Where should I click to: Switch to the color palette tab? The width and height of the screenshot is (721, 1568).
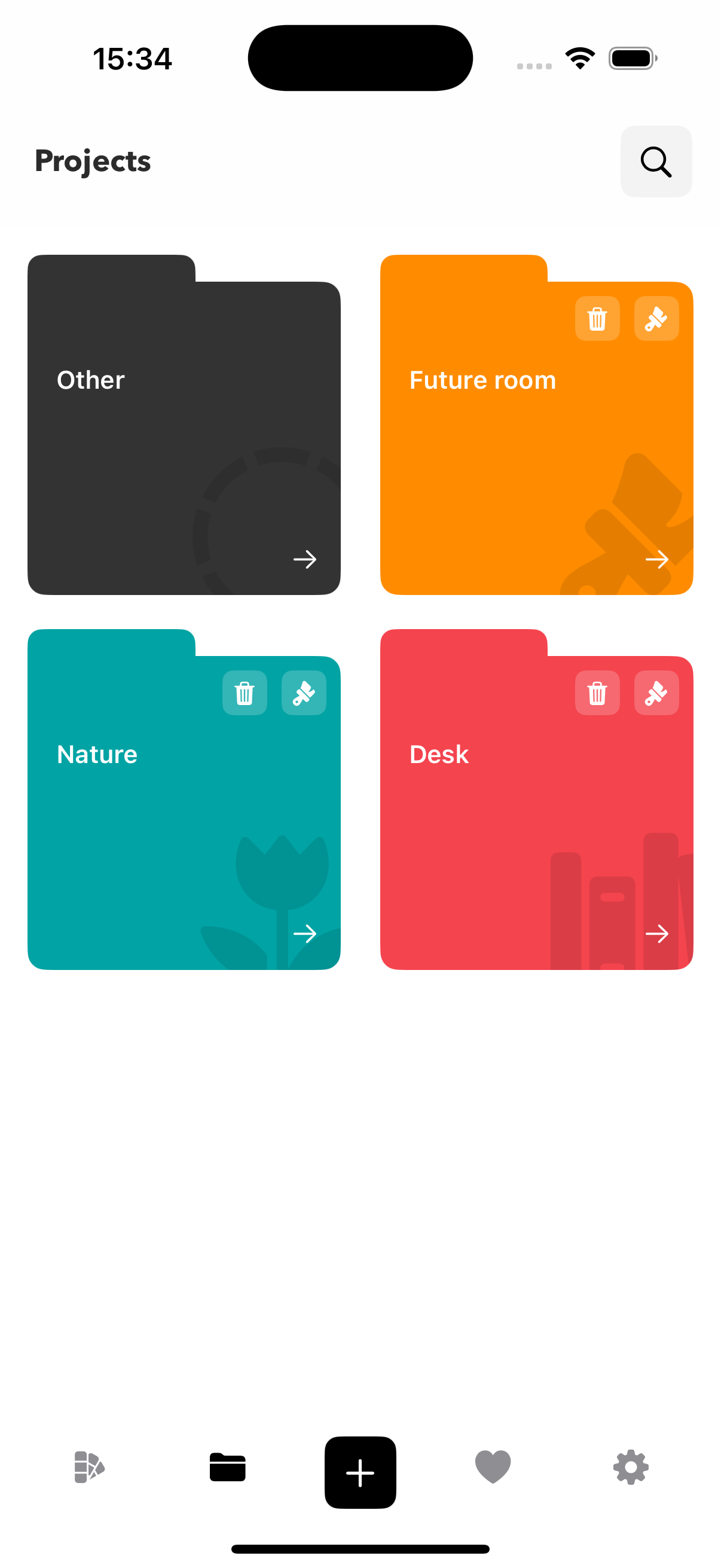point(89,1467)
